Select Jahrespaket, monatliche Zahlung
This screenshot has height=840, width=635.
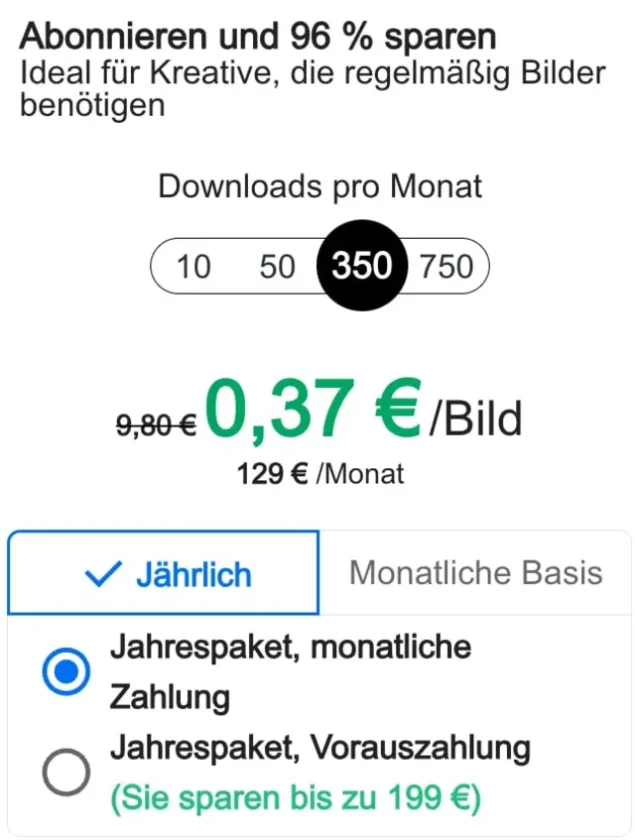66,672
